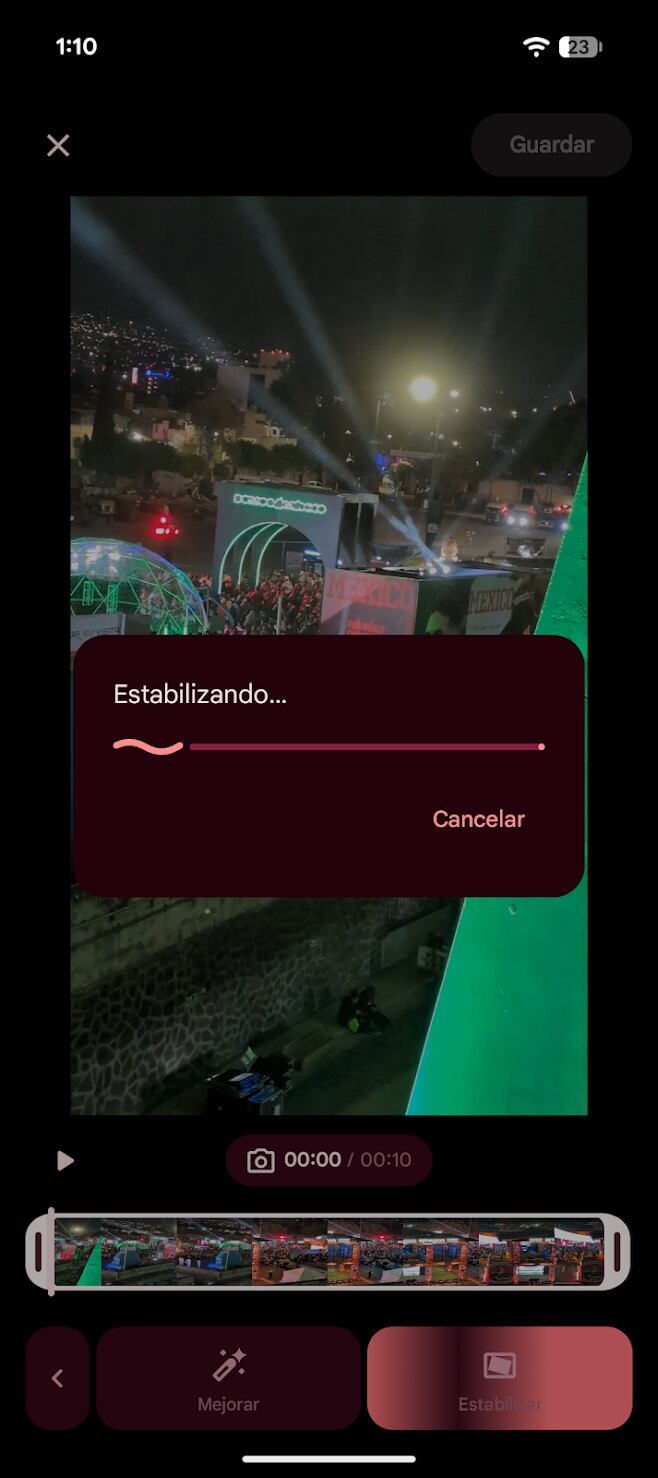Cancel the stabilizing process
The width and height of the screenshot is (658, 1478).
478,819
